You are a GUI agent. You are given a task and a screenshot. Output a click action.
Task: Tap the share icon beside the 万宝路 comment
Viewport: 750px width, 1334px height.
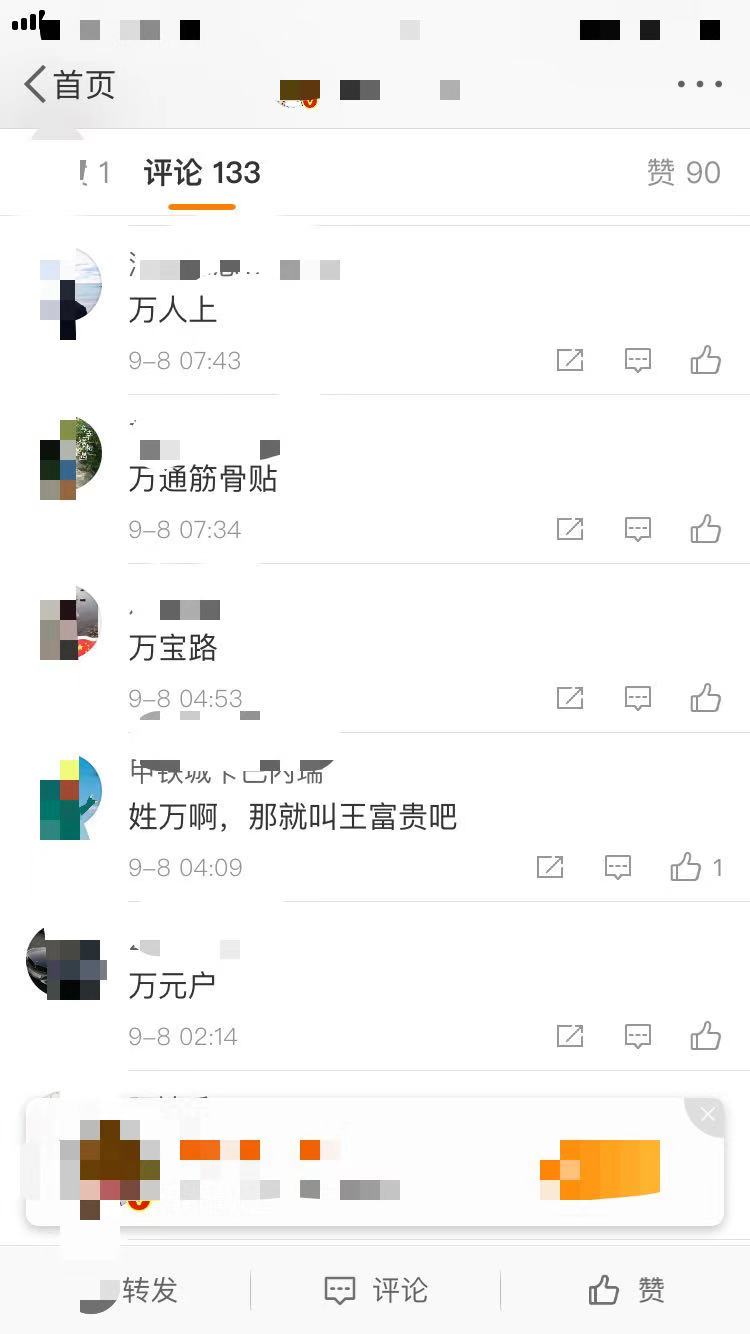pos(570,698)
